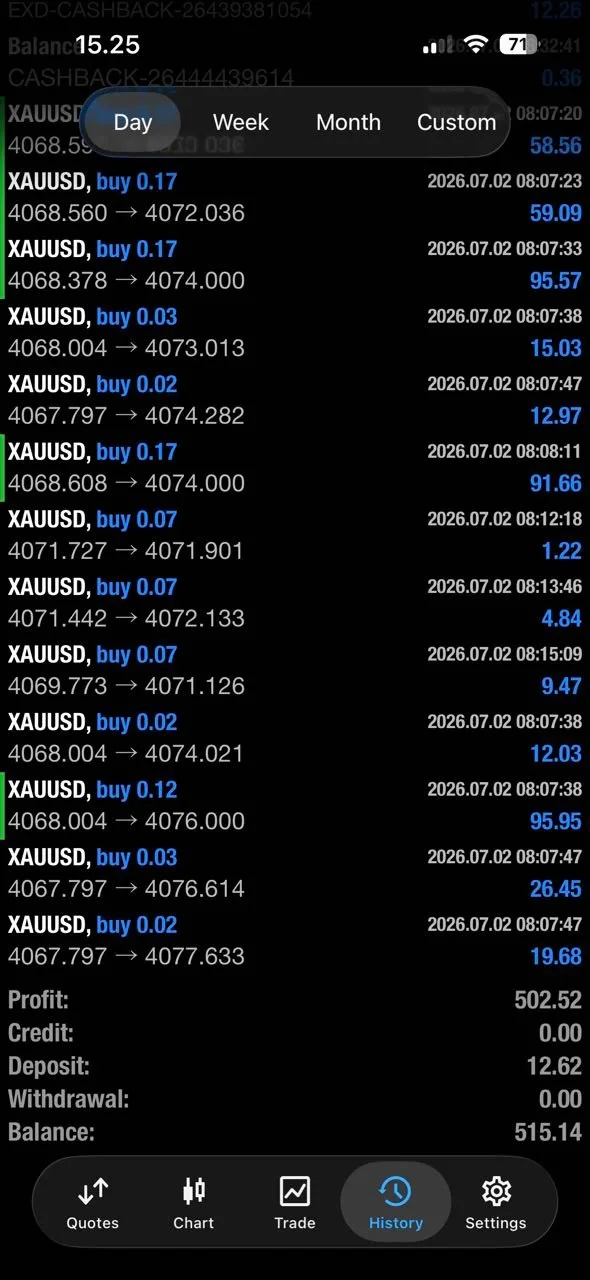Open the XAUUSD trade with profit 12.97
The width and height of the screenshot is (590, 1280).
click(295, 400)
